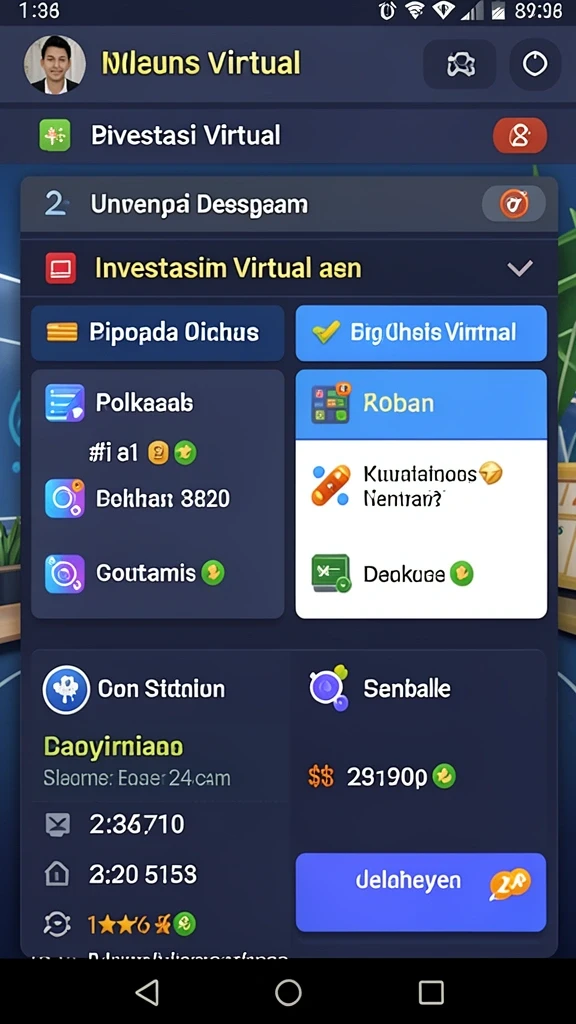The height and width of the screenshot is (1024, 576).
Task: Open the profile avatar photo
Action: tap(55, 64)
